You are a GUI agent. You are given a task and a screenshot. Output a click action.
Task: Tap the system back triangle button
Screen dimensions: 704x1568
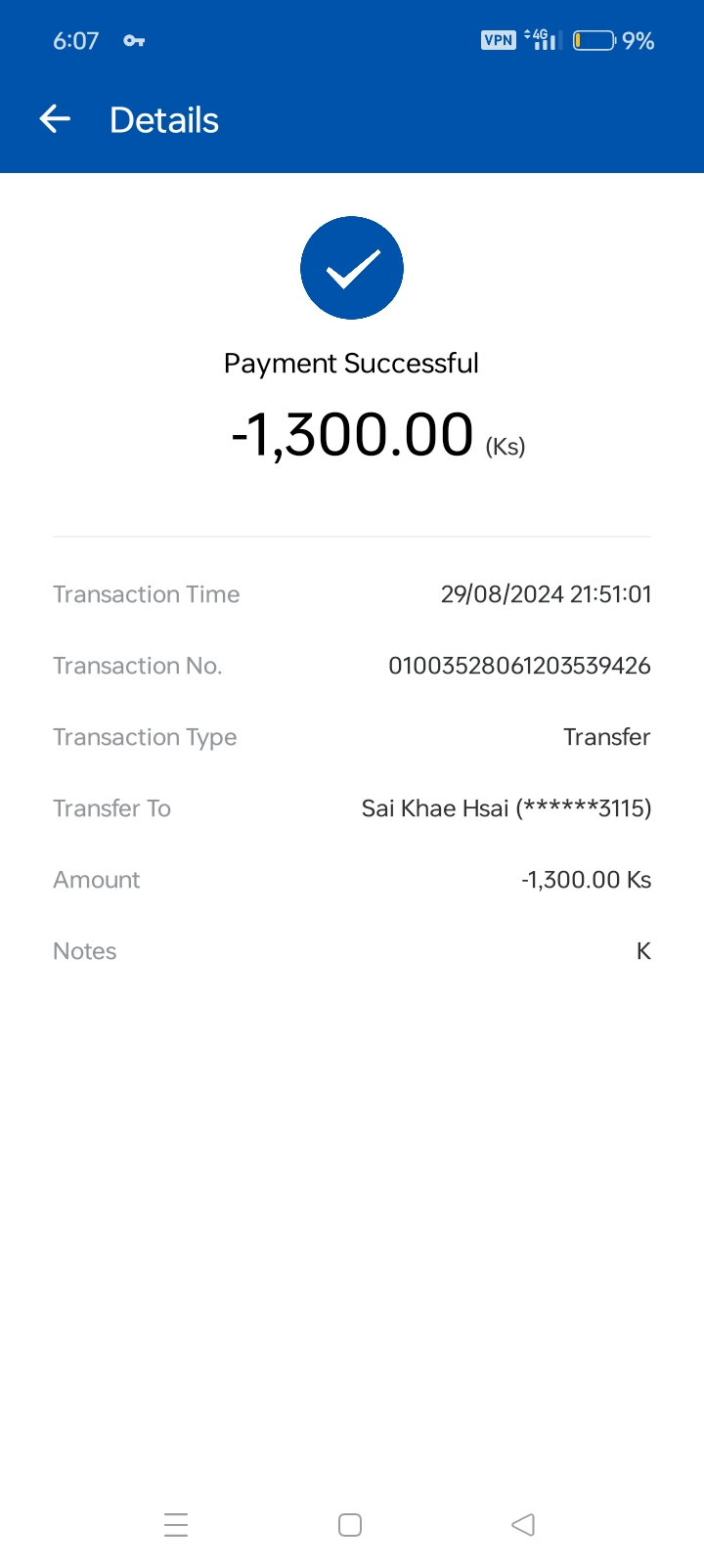pos(523,1525)
